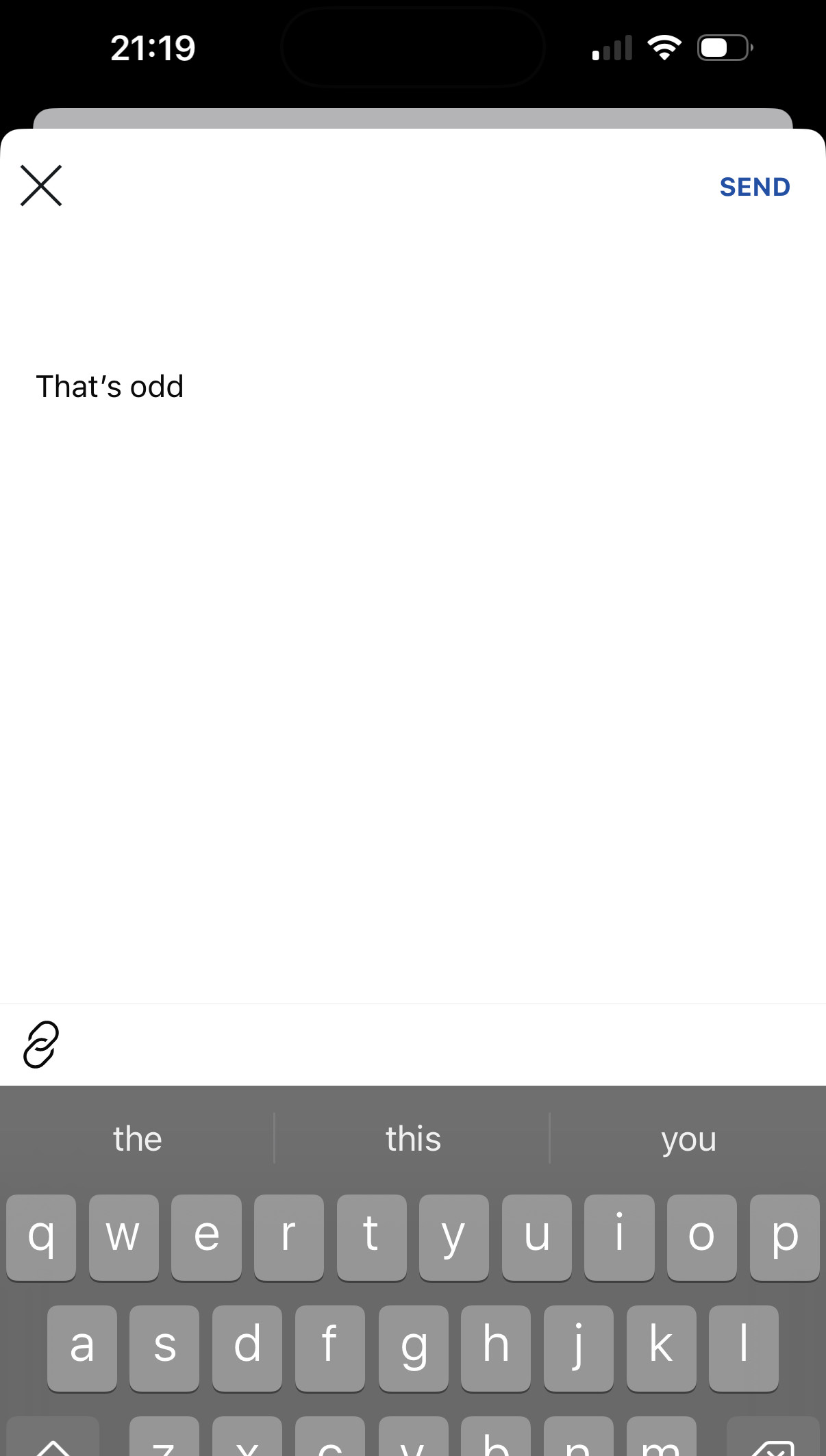
Task: Hit the 'g' key on keyboard
Action: pyautogui.click(x=413, y=1348)
